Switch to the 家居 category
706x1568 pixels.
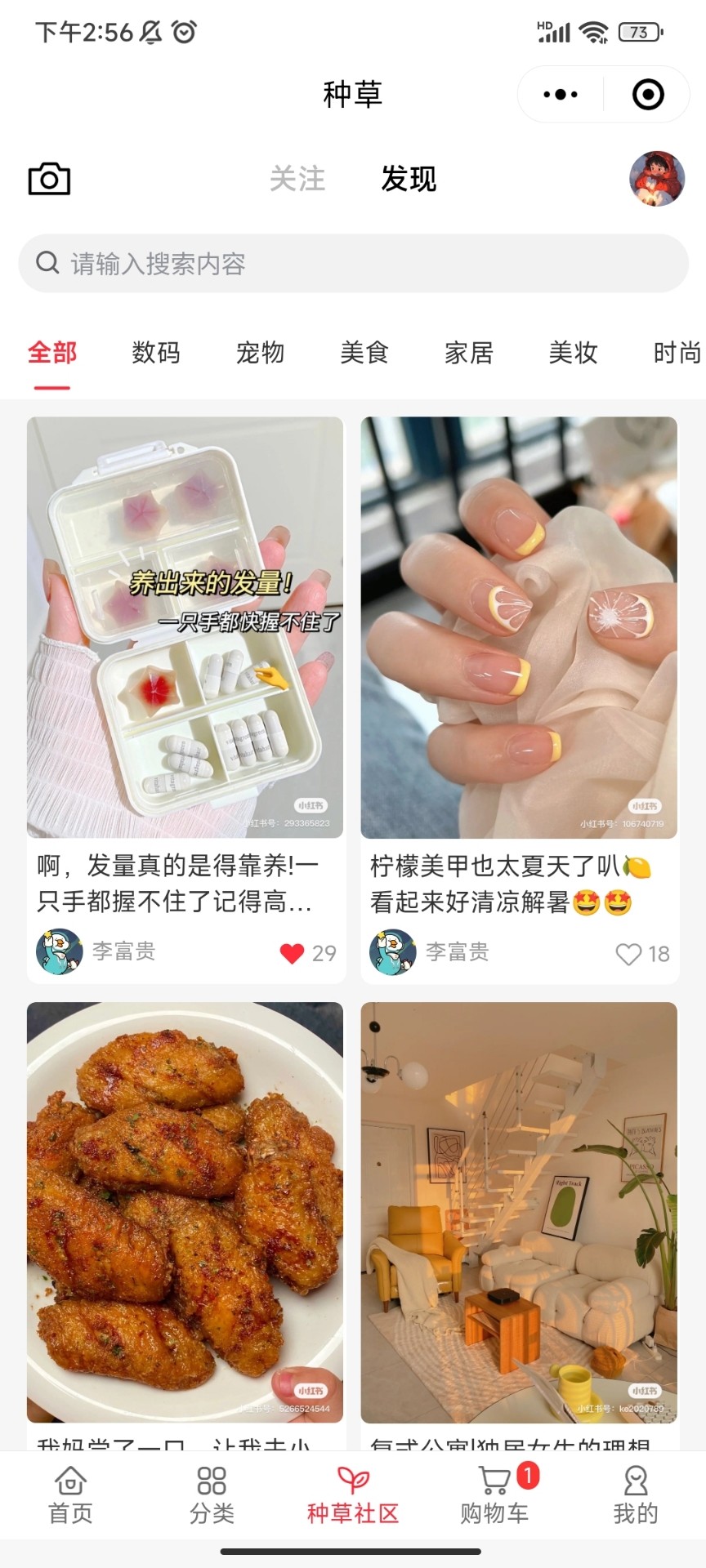[469, 353]
